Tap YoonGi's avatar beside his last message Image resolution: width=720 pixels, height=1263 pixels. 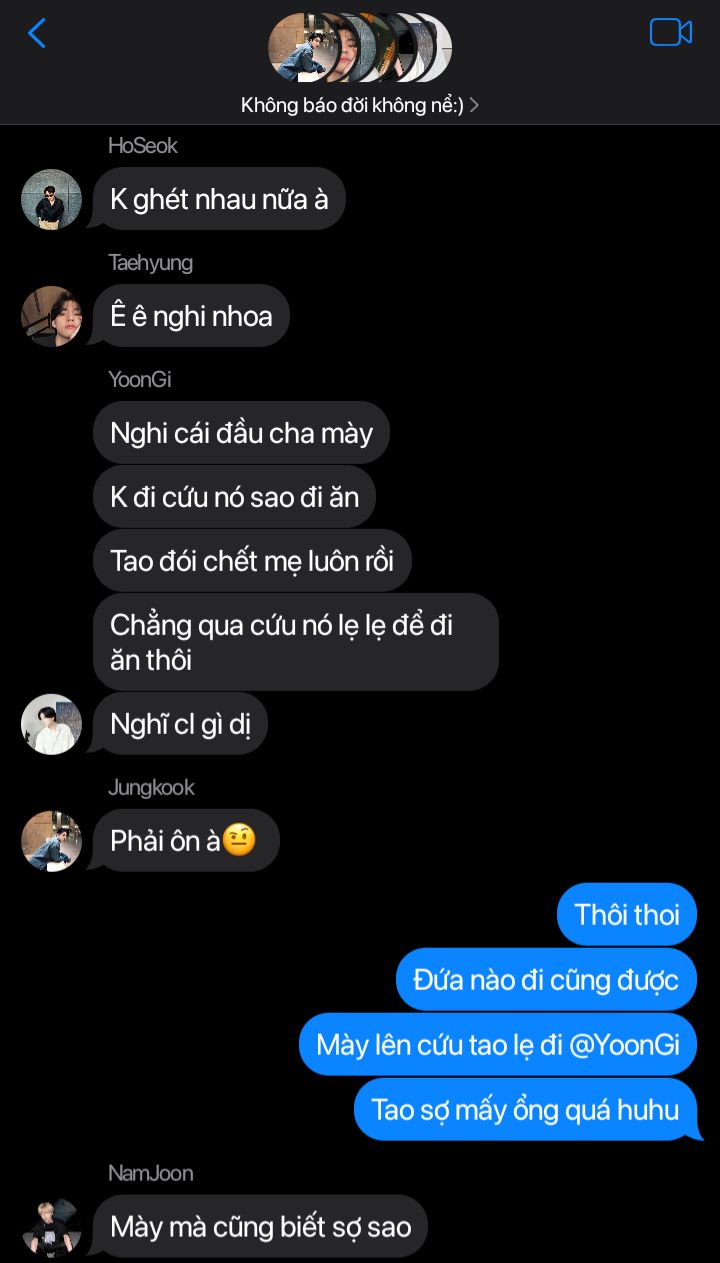click(x=51, y=724)
